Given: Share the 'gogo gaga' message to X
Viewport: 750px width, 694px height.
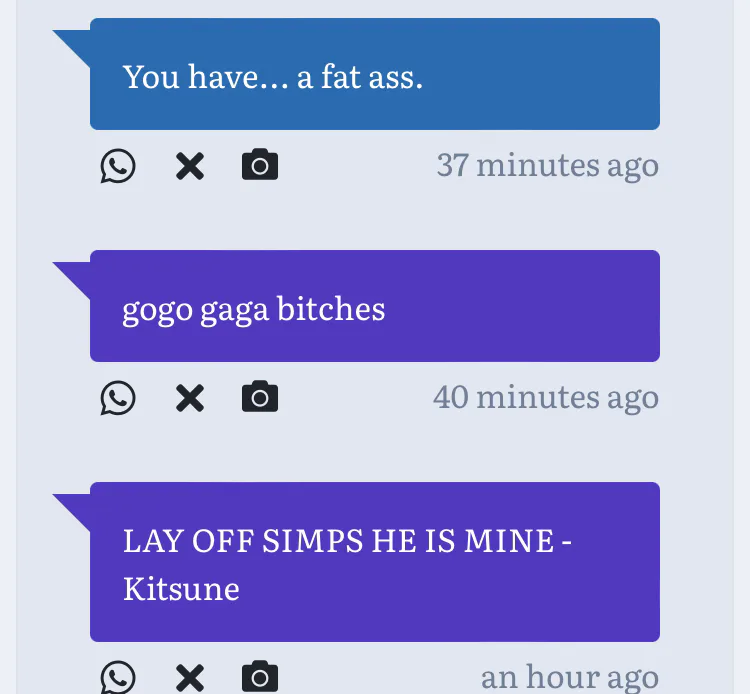Looking at the screenshot, I should pyautogui.click(x=189, y=398).
